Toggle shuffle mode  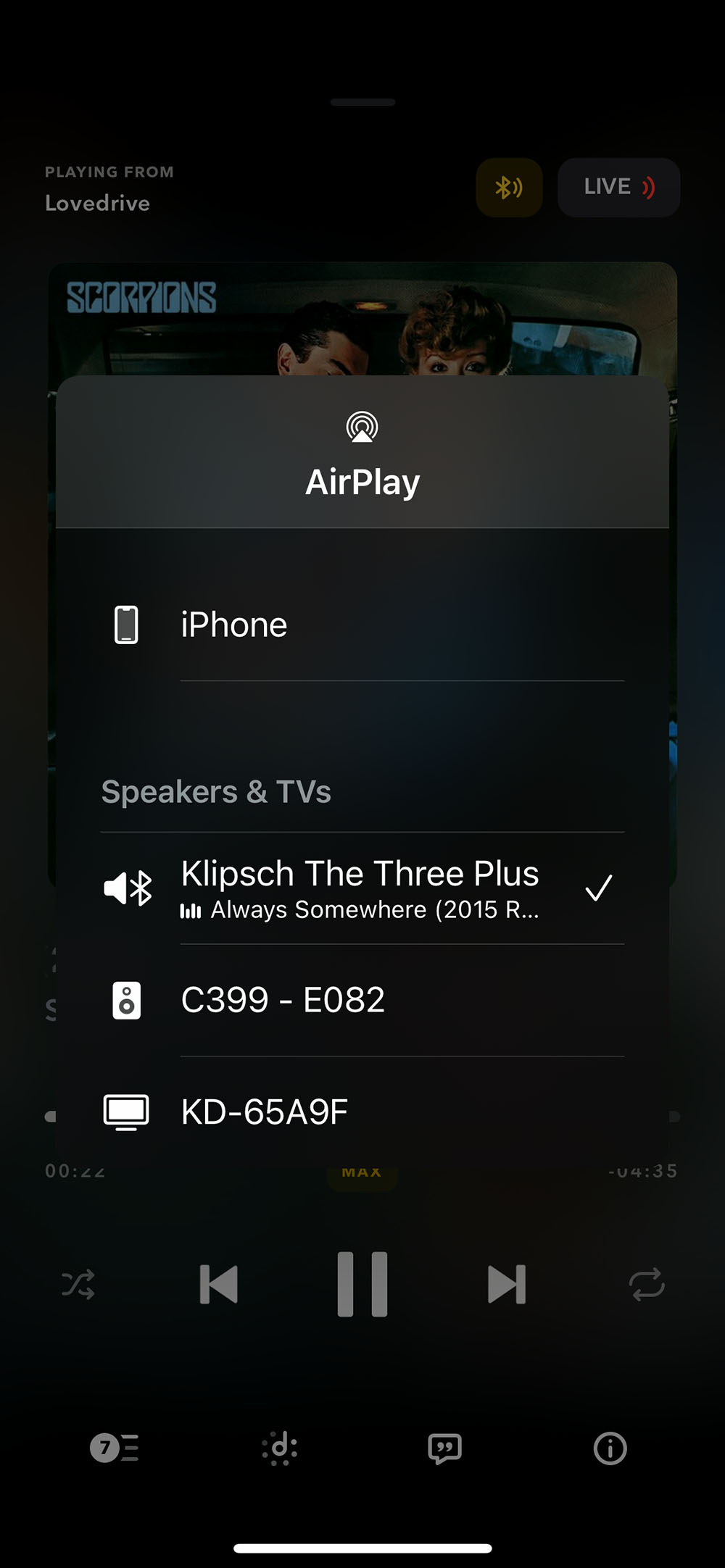(78, 1285)
